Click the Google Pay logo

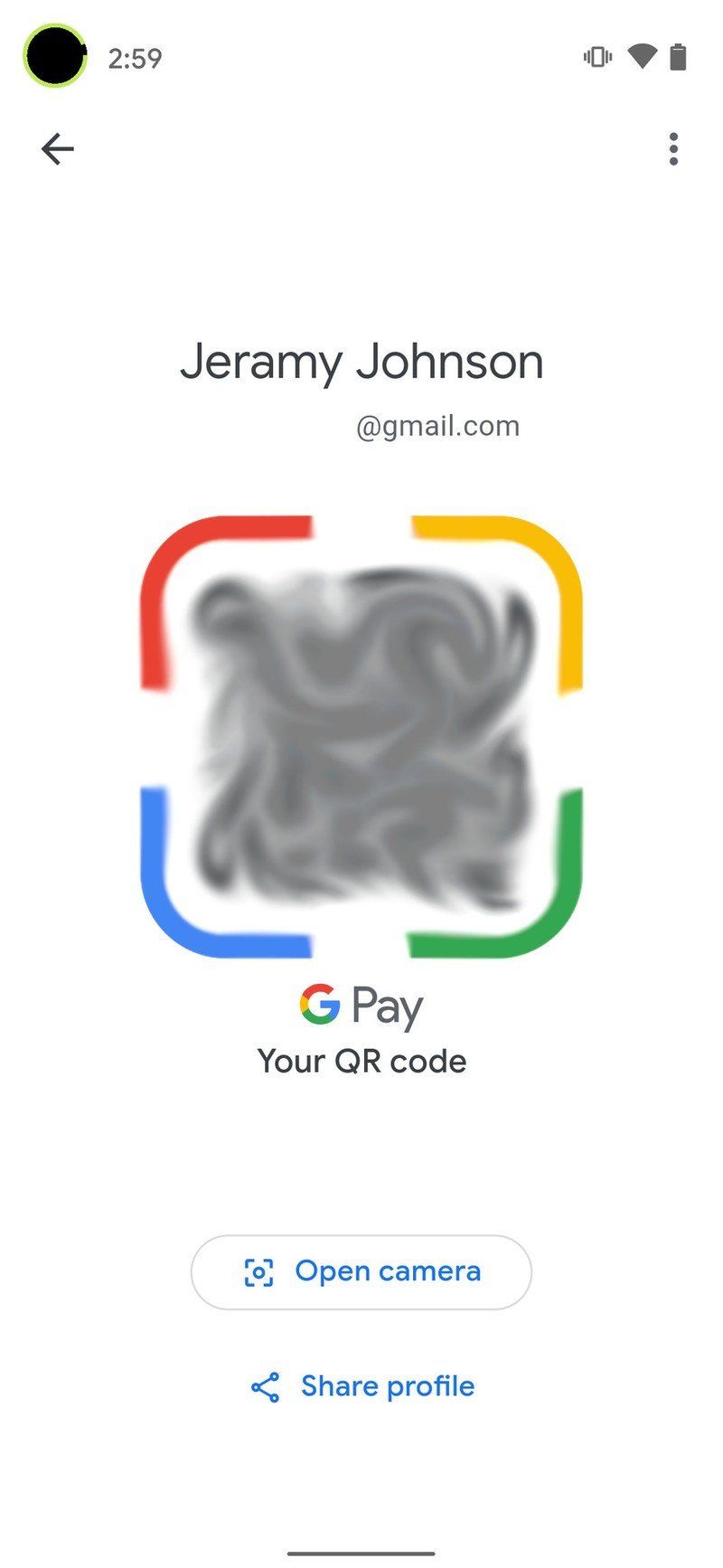[361, 1004]
